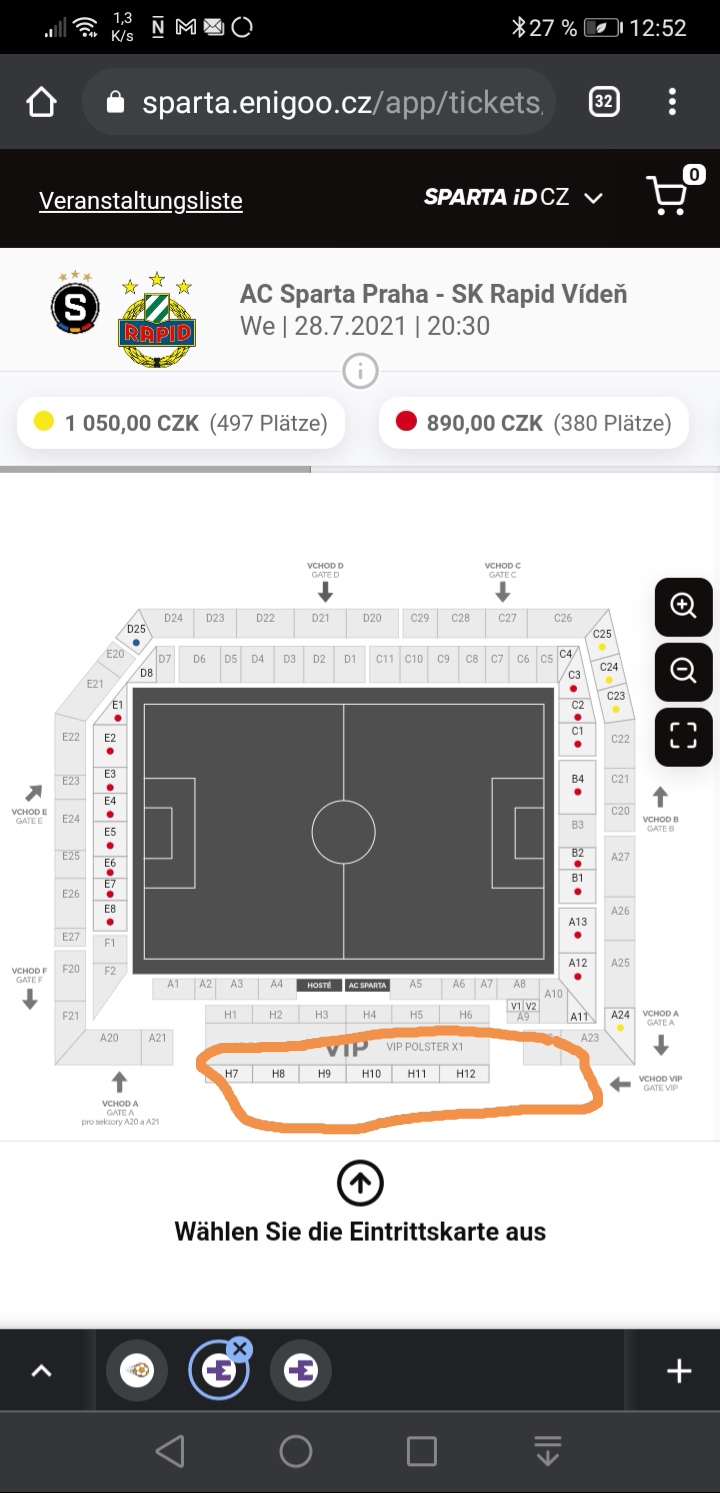The width and height of the screenshot is (720, 1493).
Task: Tap the scroll-up arrow above Wählen Sie
Action: tap(360, 1183)
